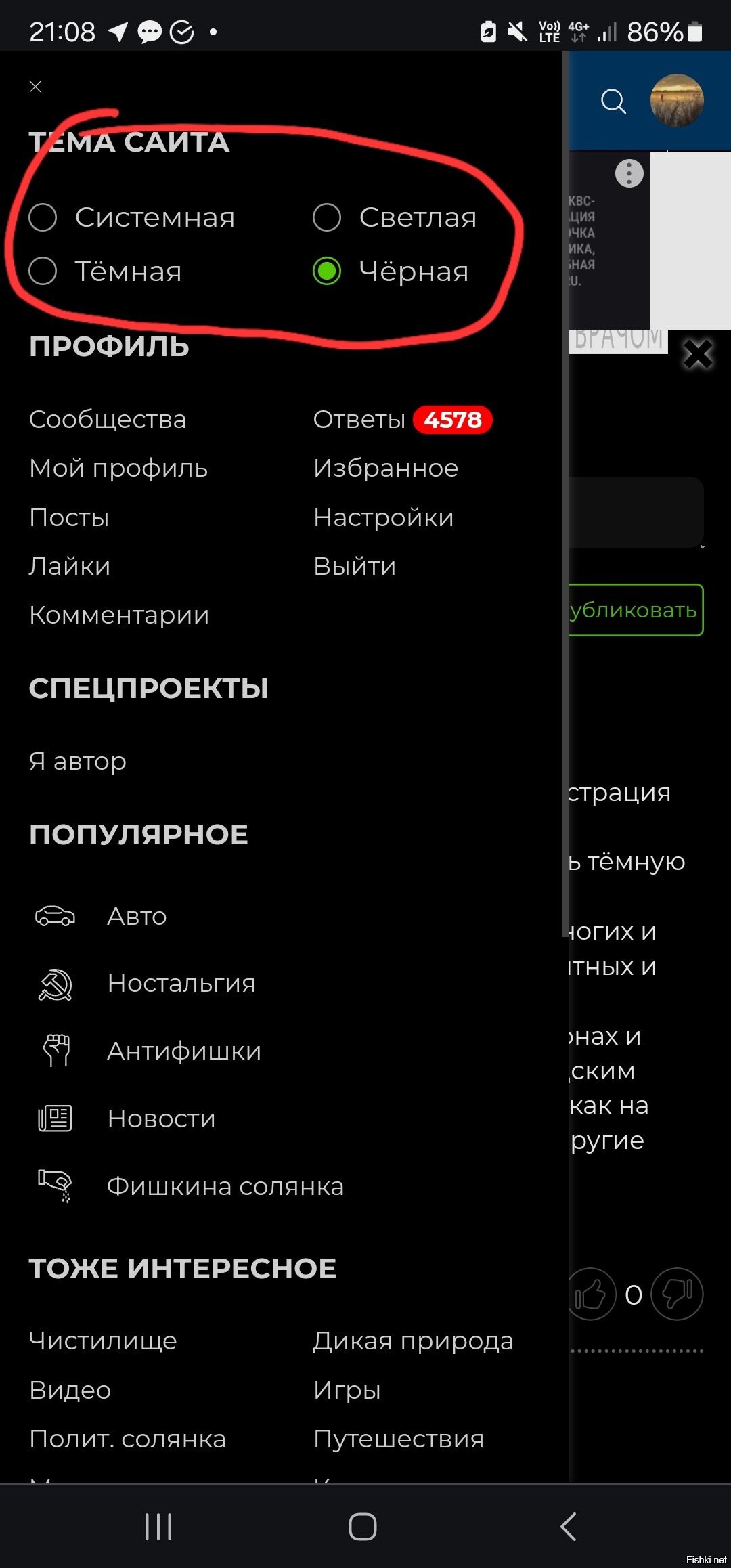The image size is (731, 1568).
Task: Select the Системная theme option
Action: pyautogui.click(x=132, y=217)
